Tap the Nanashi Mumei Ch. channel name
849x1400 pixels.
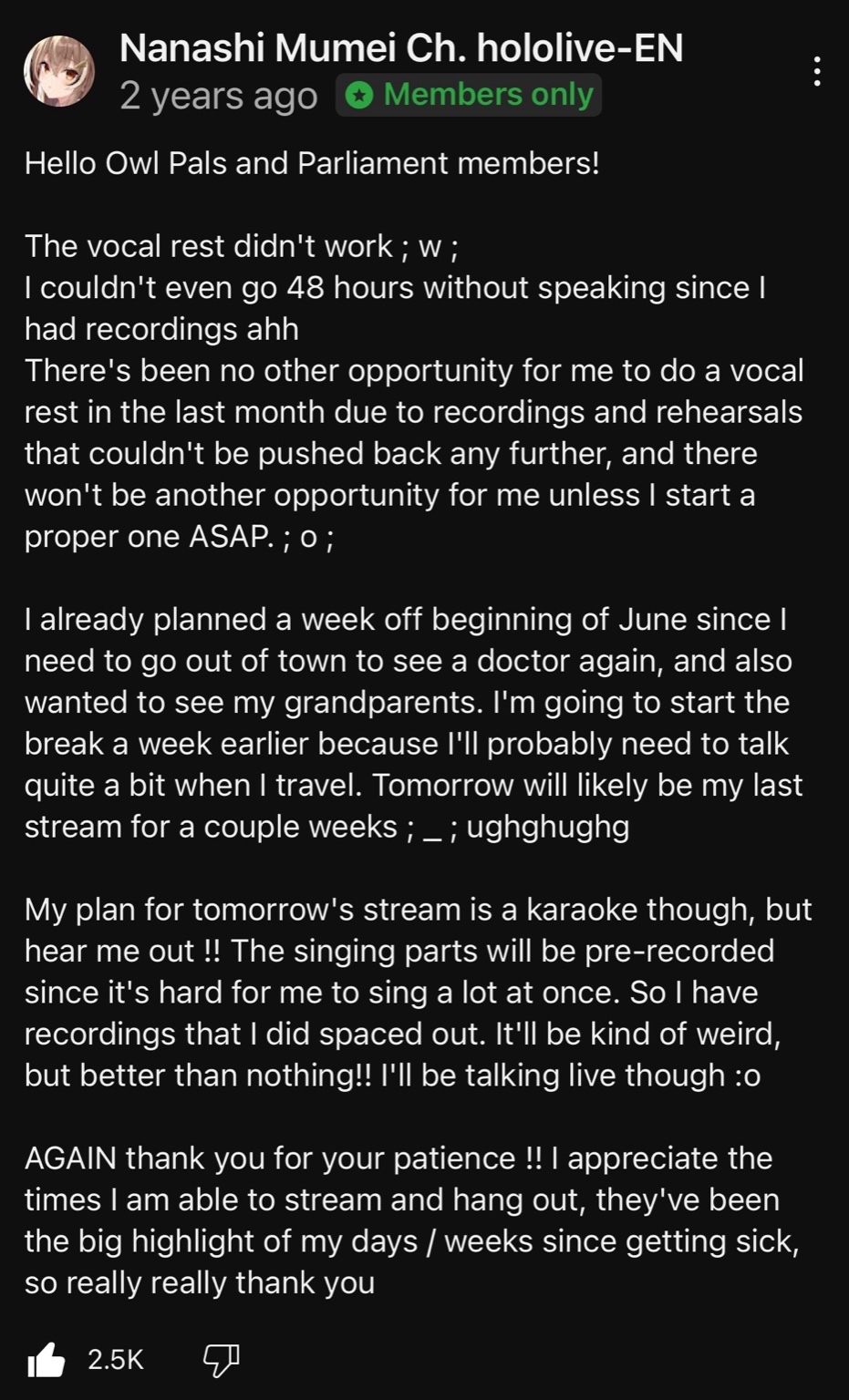click(x=401, y=47)
